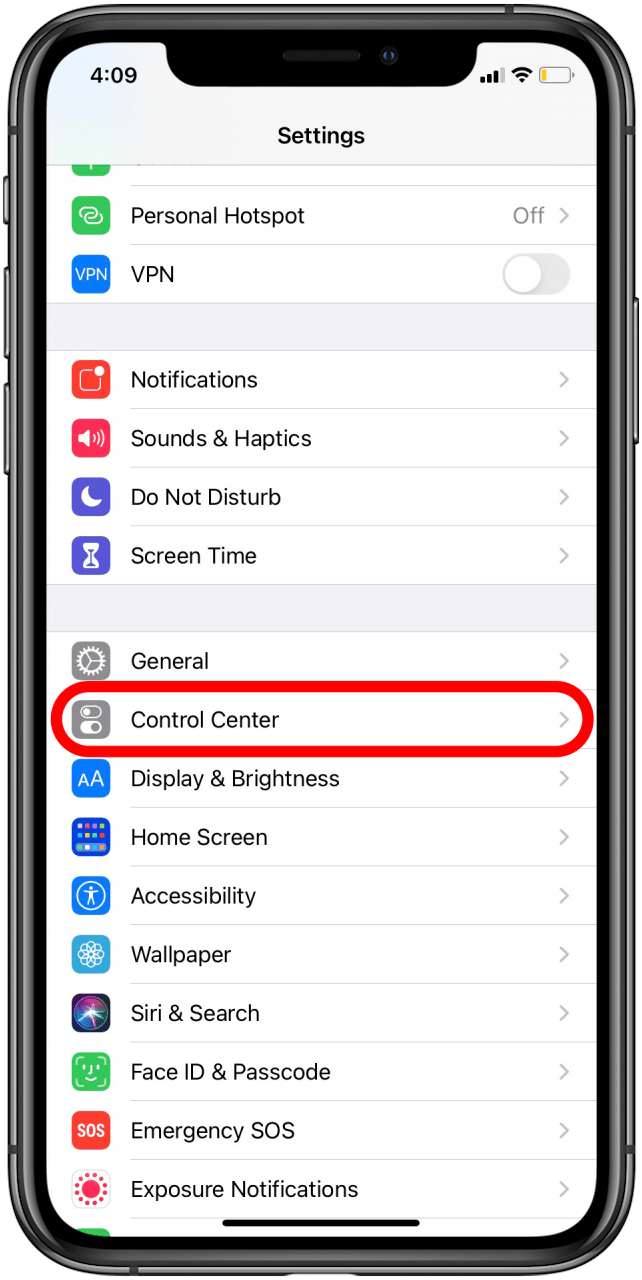Open Wallpaper settings
Viewport: 642px width, 1280px height.
[320, 955]
